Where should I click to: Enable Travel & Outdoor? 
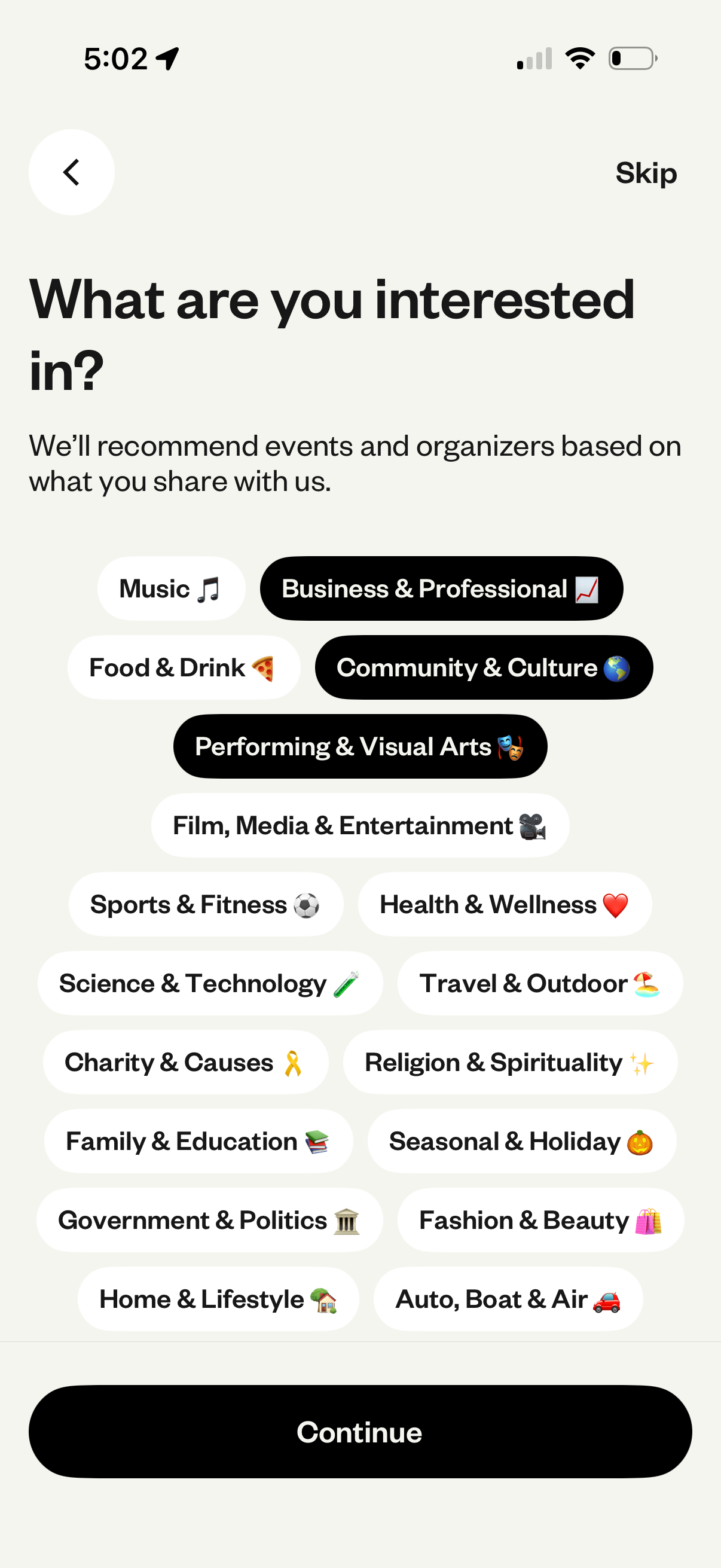(x=539, y=983)
